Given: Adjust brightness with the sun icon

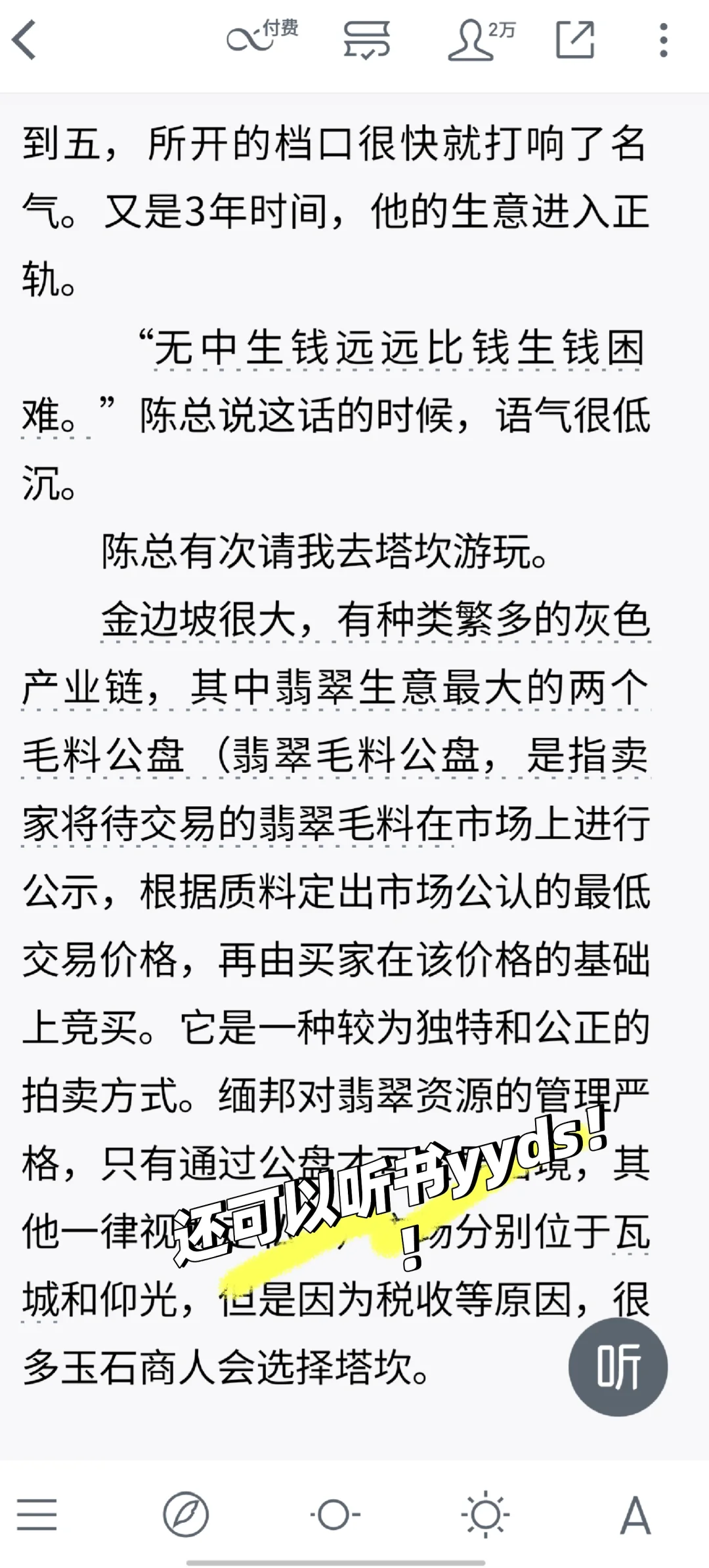Looking at the screenshot, I should (x=485, y=1515).
